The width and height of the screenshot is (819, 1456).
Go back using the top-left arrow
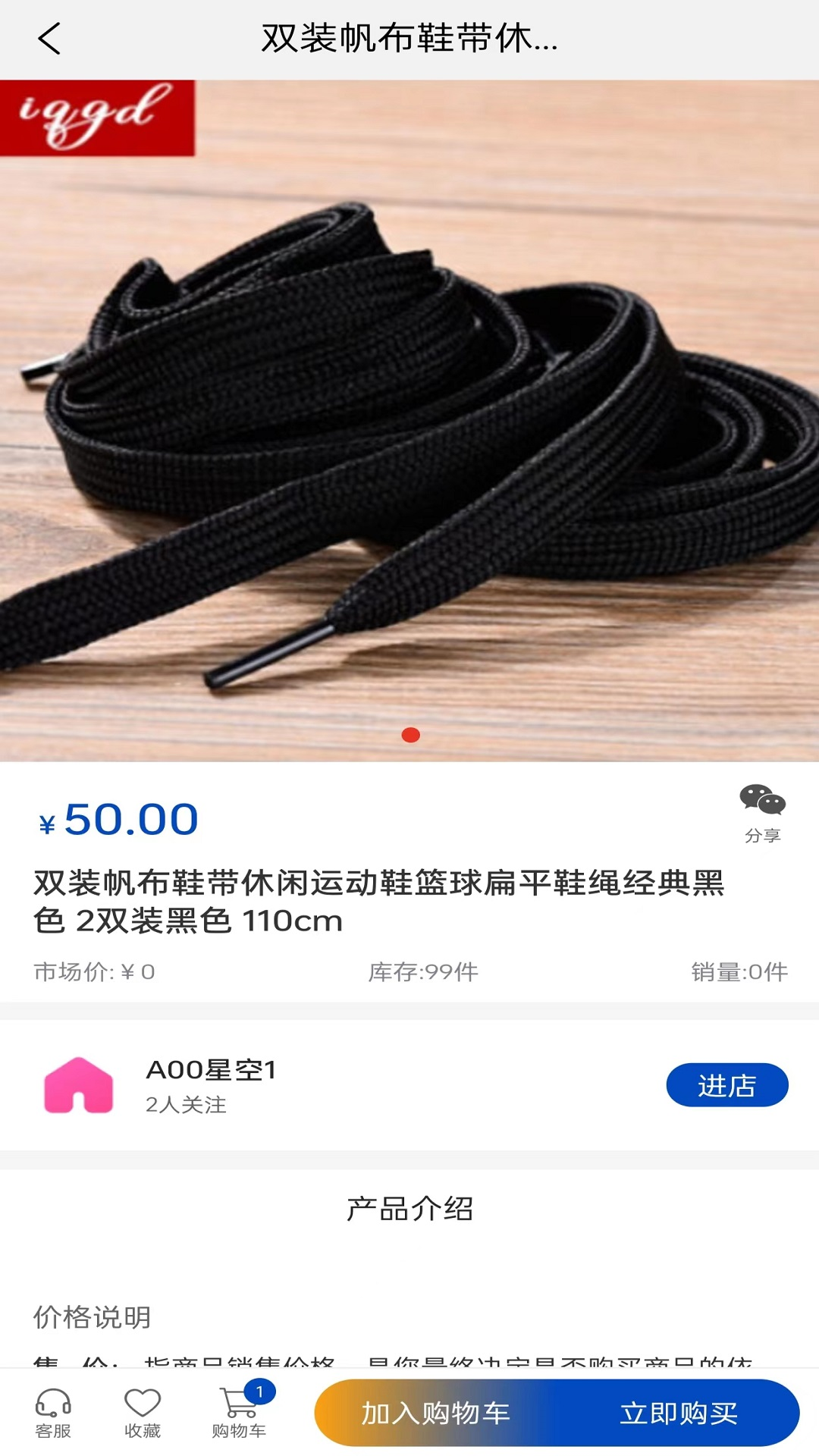49,39
